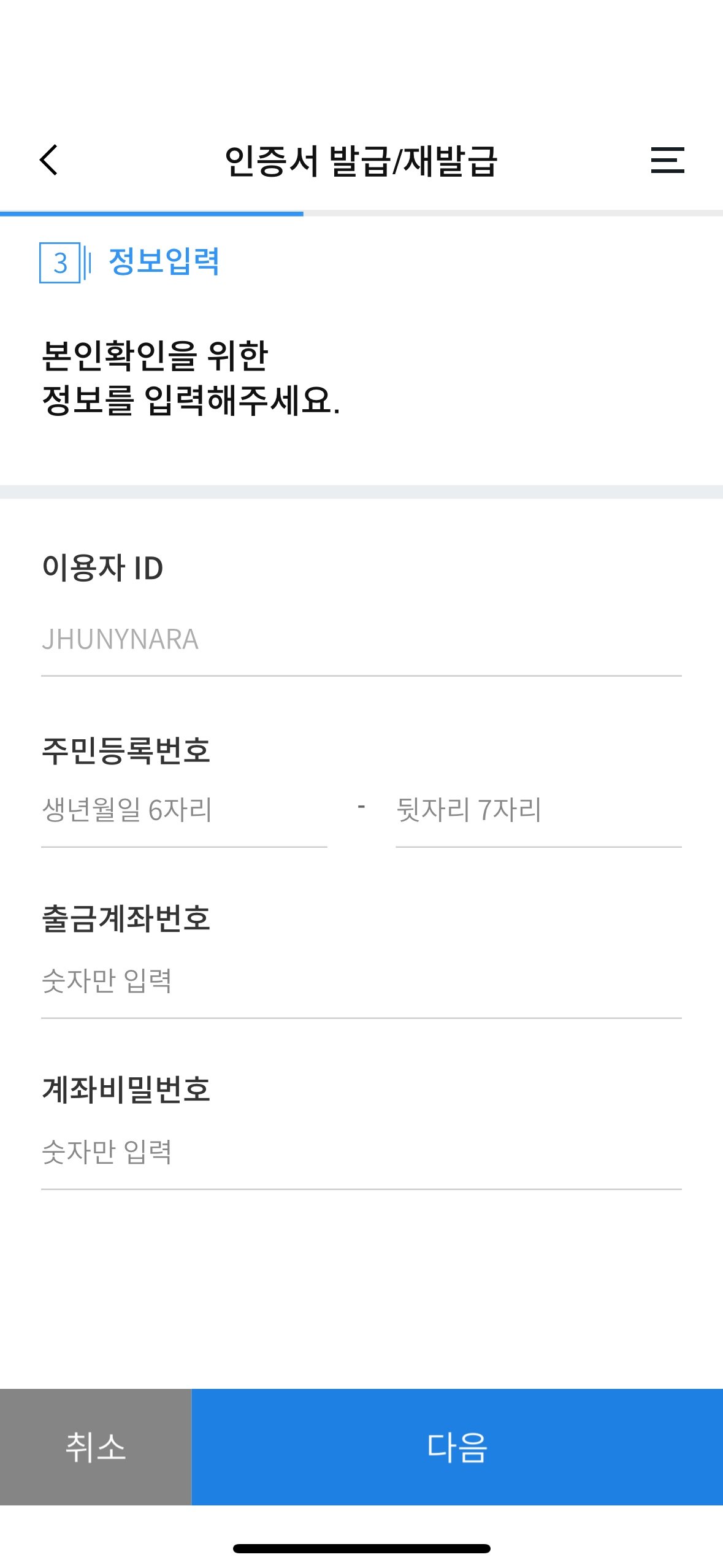Click the back arrow in the header
The image size is (723, 1568).
48,161
